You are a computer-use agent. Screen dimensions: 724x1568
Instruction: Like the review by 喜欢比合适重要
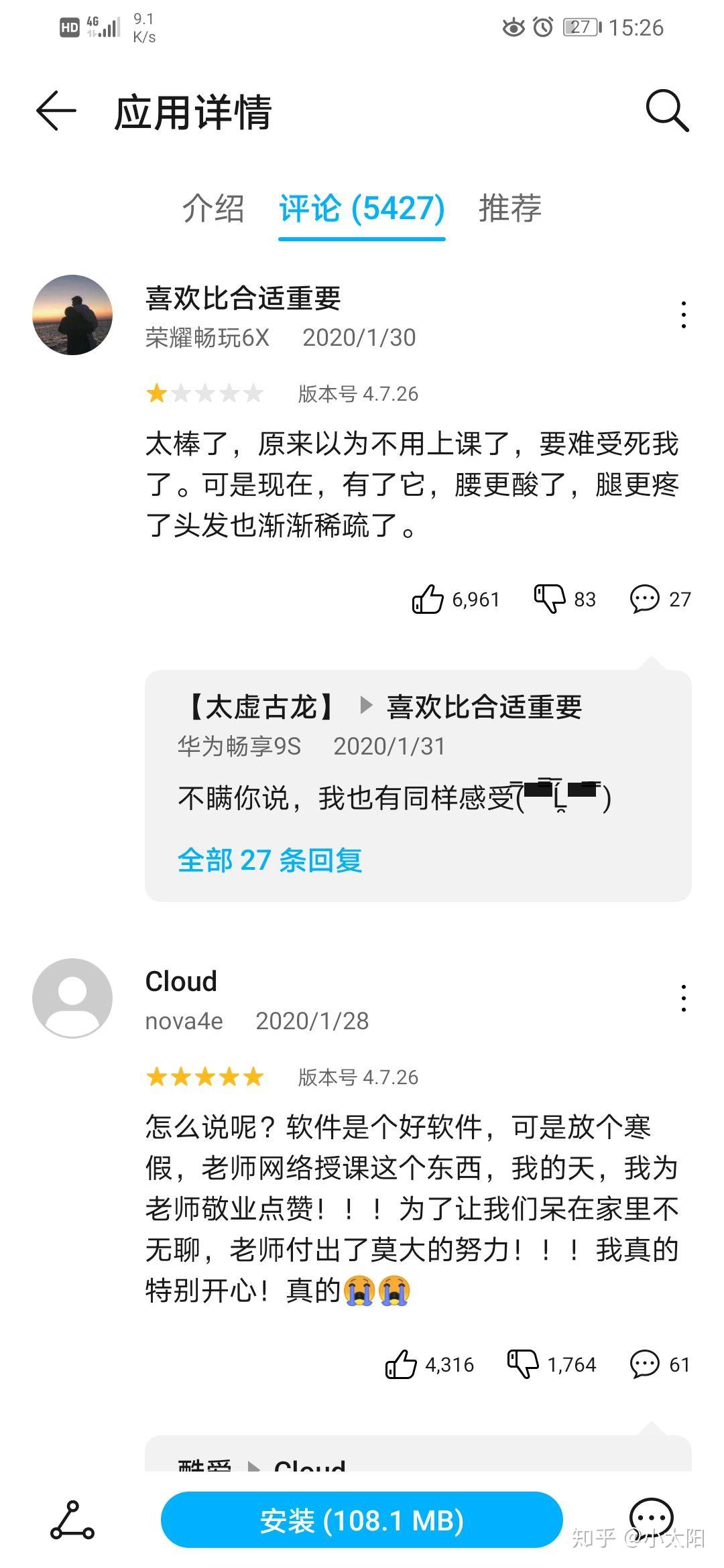[456, 599]
